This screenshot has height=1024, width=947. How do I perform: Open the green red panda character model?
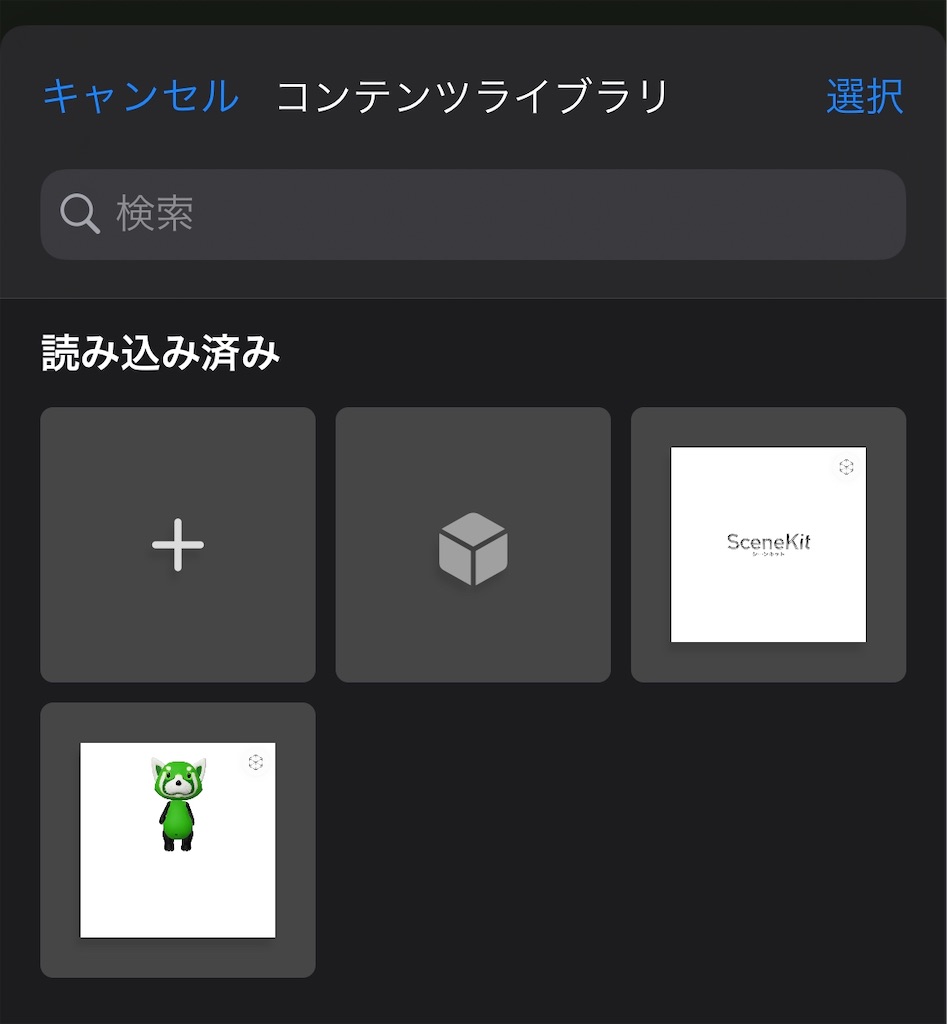177,838
